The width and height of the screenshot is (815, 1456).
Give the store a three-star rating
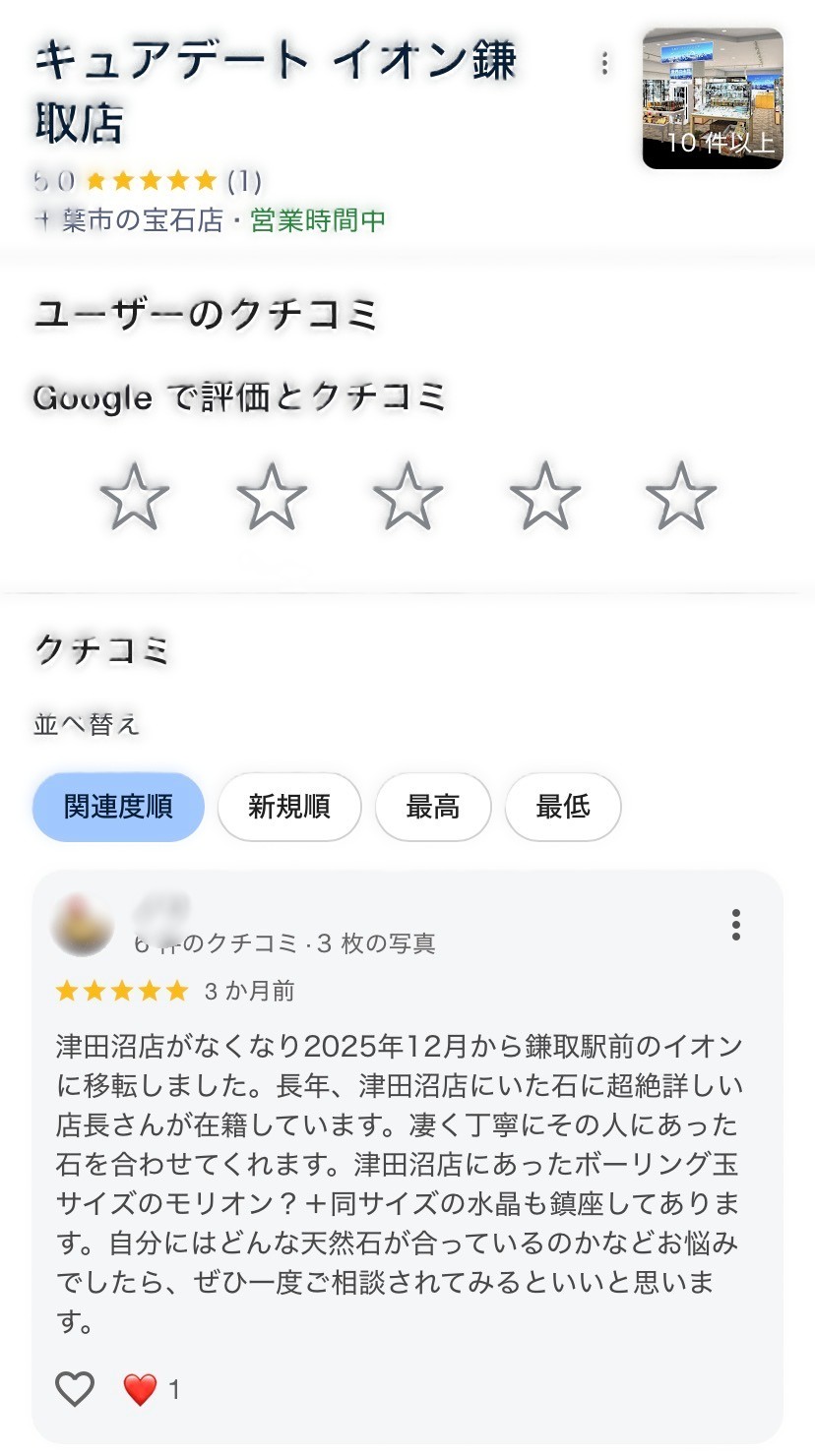click(x=407, y=497)
